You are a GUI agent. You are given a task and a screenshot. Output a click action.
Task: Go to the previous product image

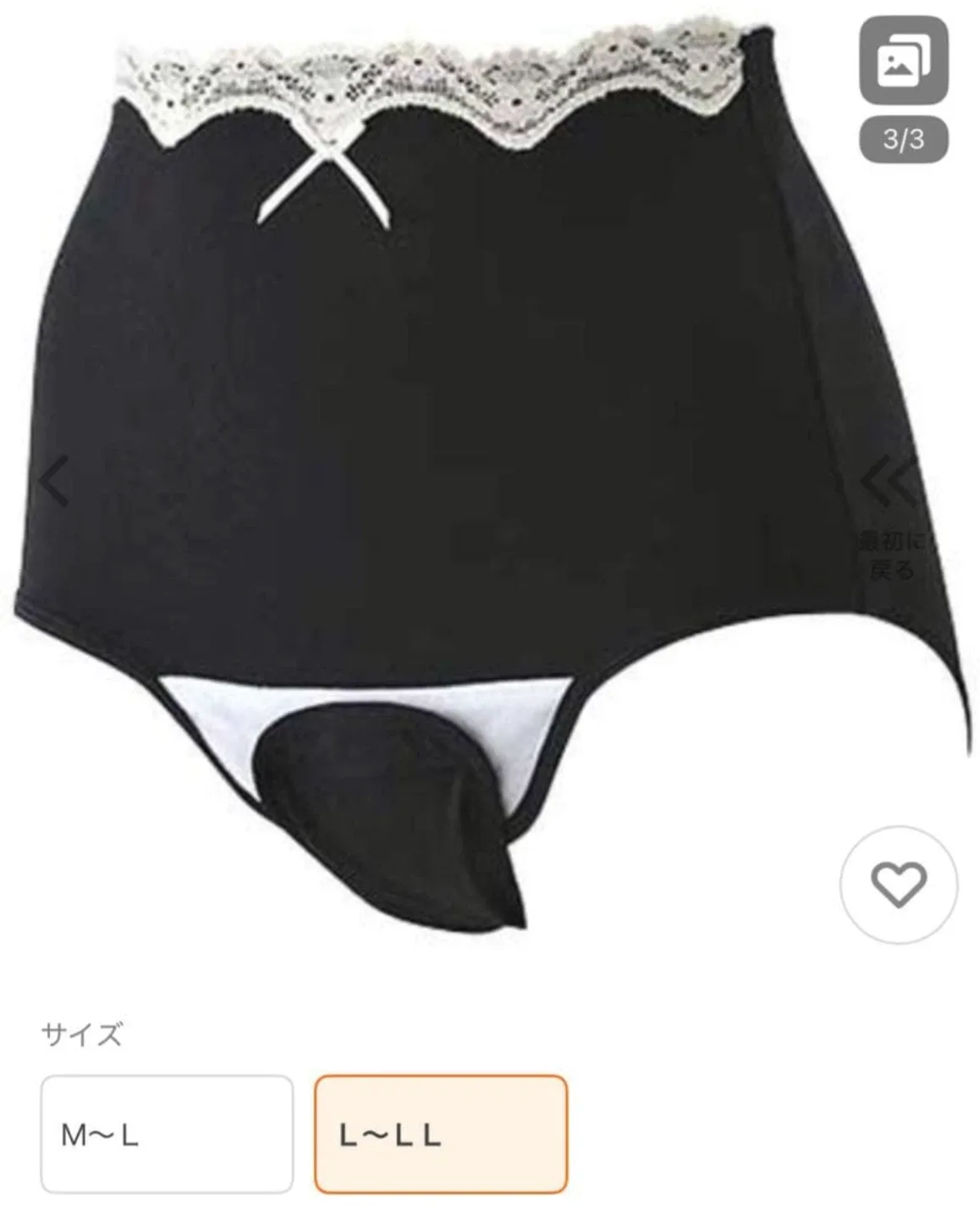(x=56, y=485)
